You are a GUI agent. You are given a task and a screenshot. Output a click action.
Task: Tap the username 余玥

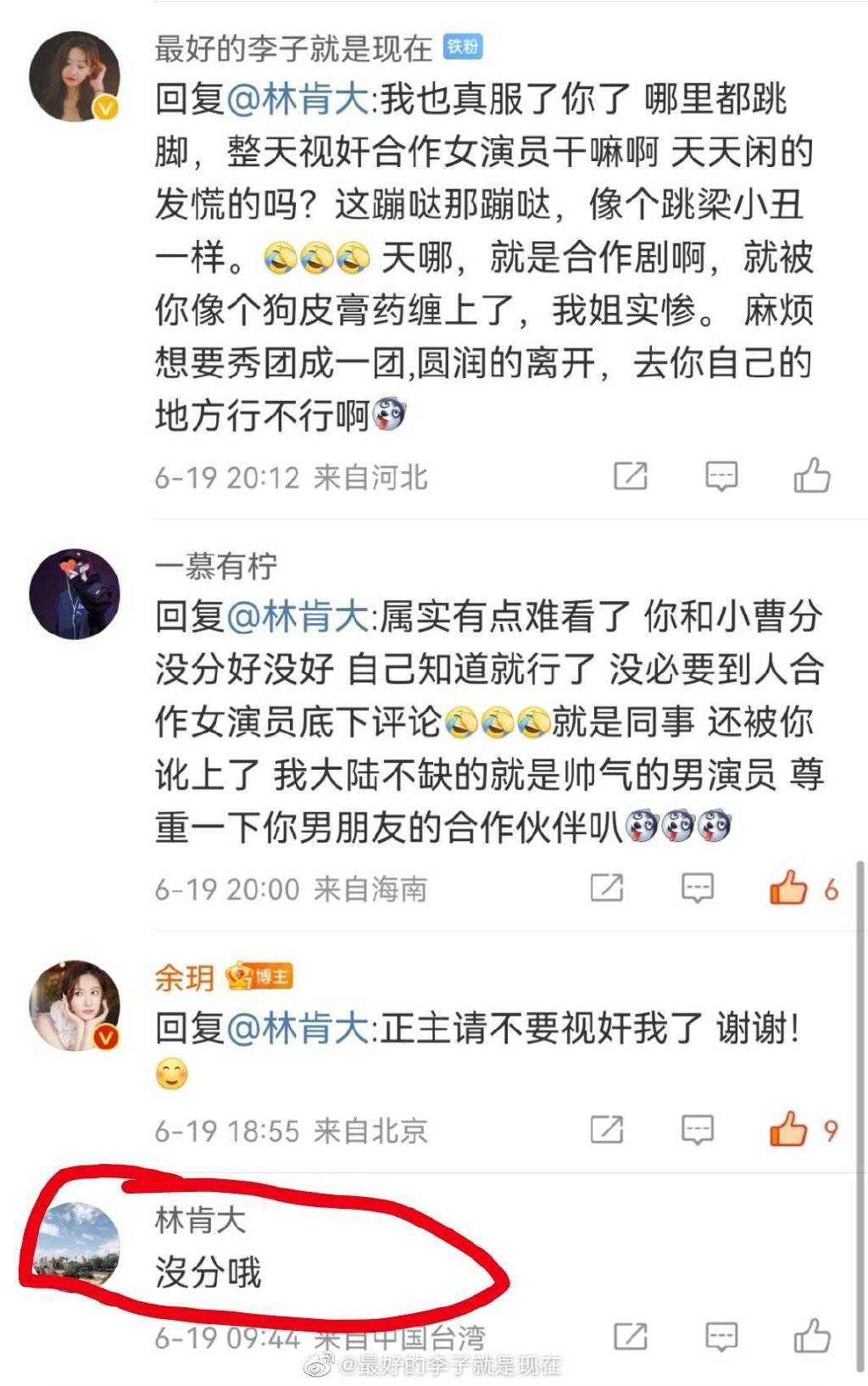coord(184,978)
